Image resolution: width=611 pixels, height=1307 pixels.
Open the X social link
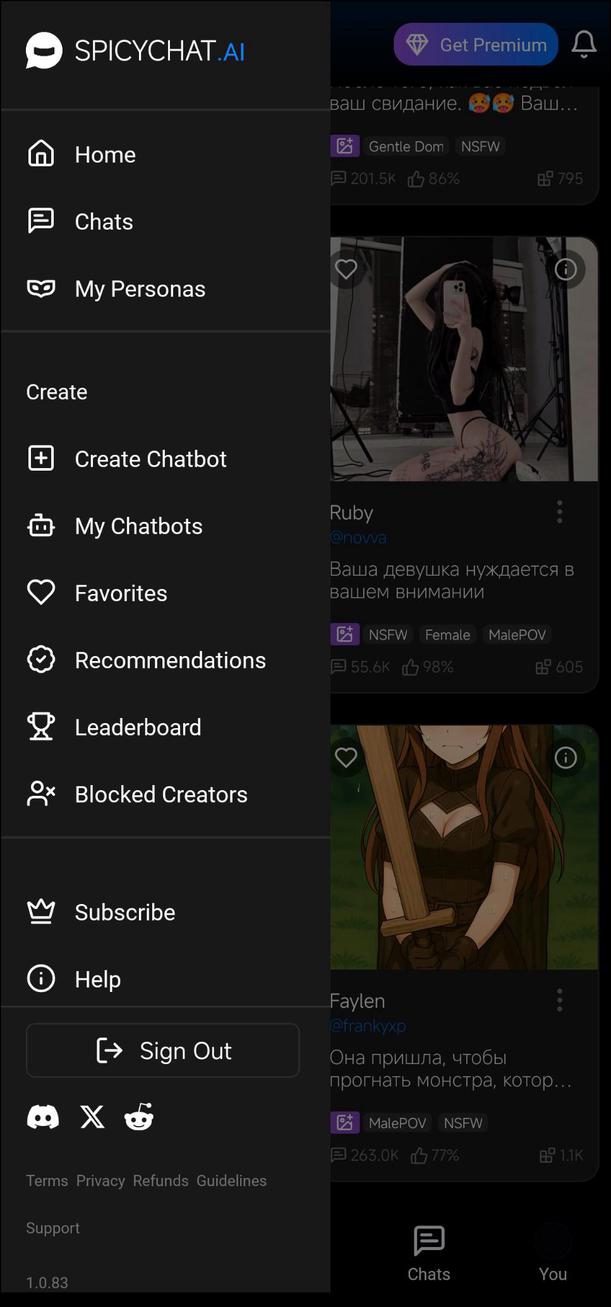tap(92, 1118)
